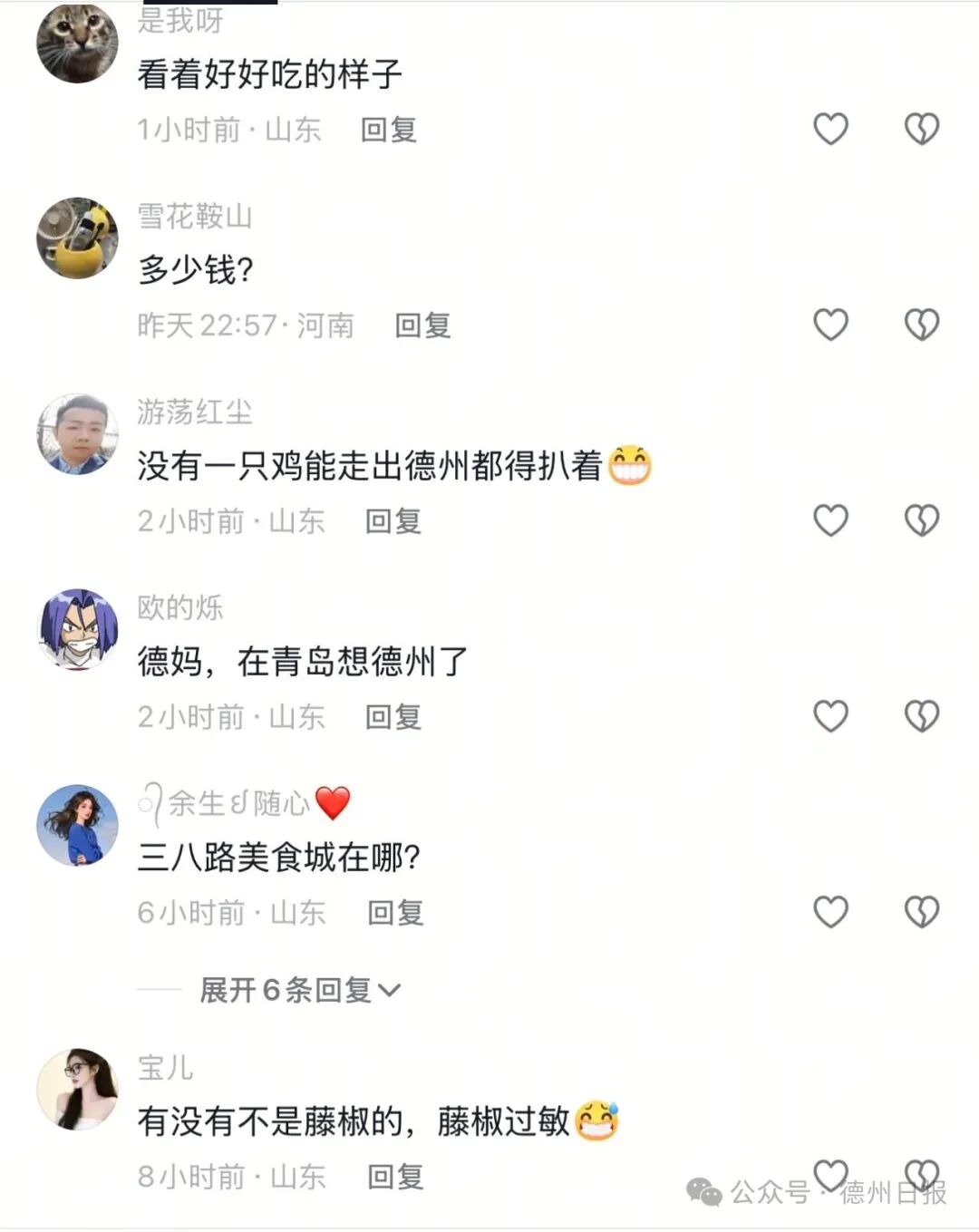Dislike 雪花鞍山's comment "多少钱?"
Screen dimensions: 979x1232
[x=921, y=325]
